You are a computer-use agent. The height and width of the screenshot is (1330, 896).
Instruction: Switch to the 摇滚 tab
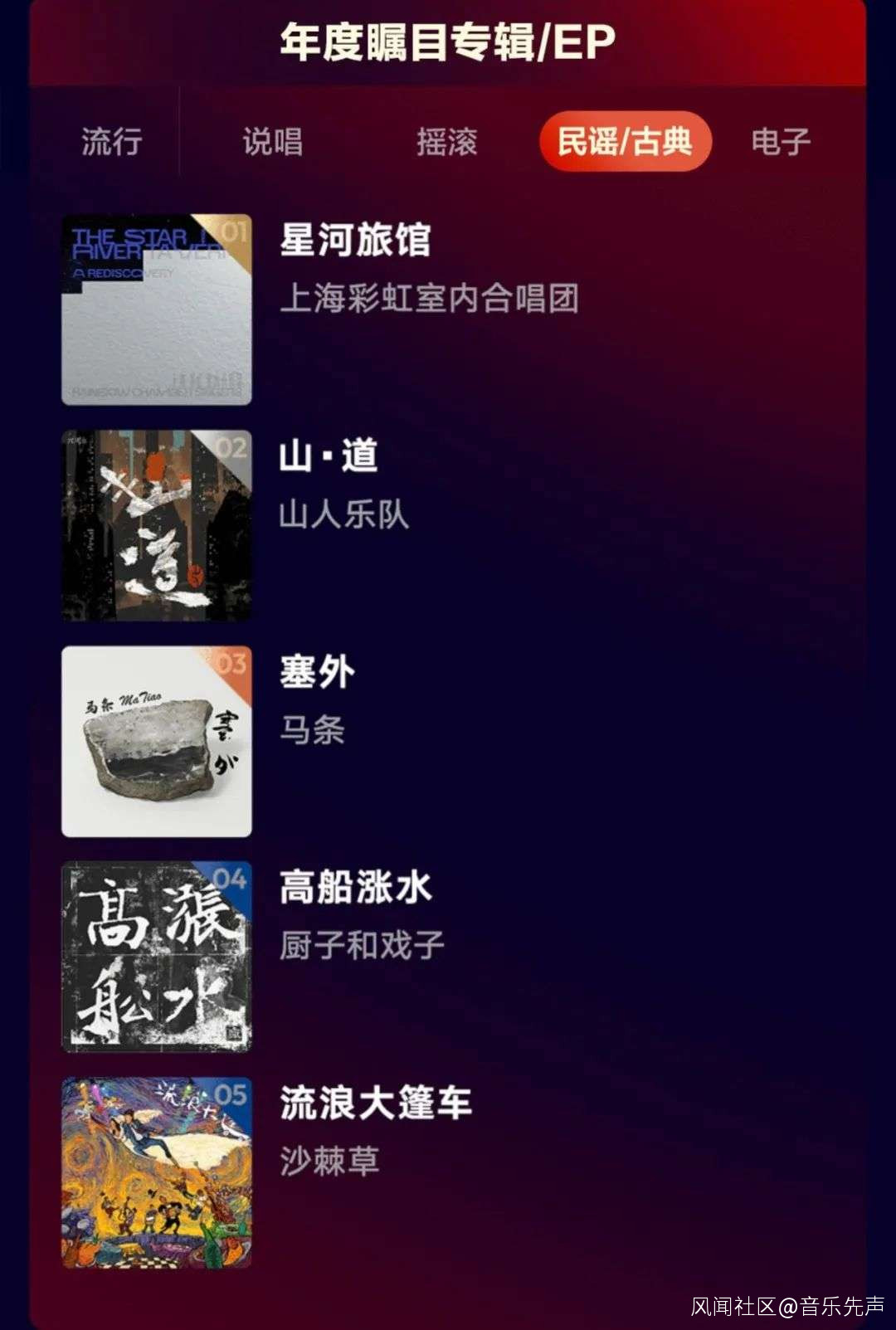point(447,141)
